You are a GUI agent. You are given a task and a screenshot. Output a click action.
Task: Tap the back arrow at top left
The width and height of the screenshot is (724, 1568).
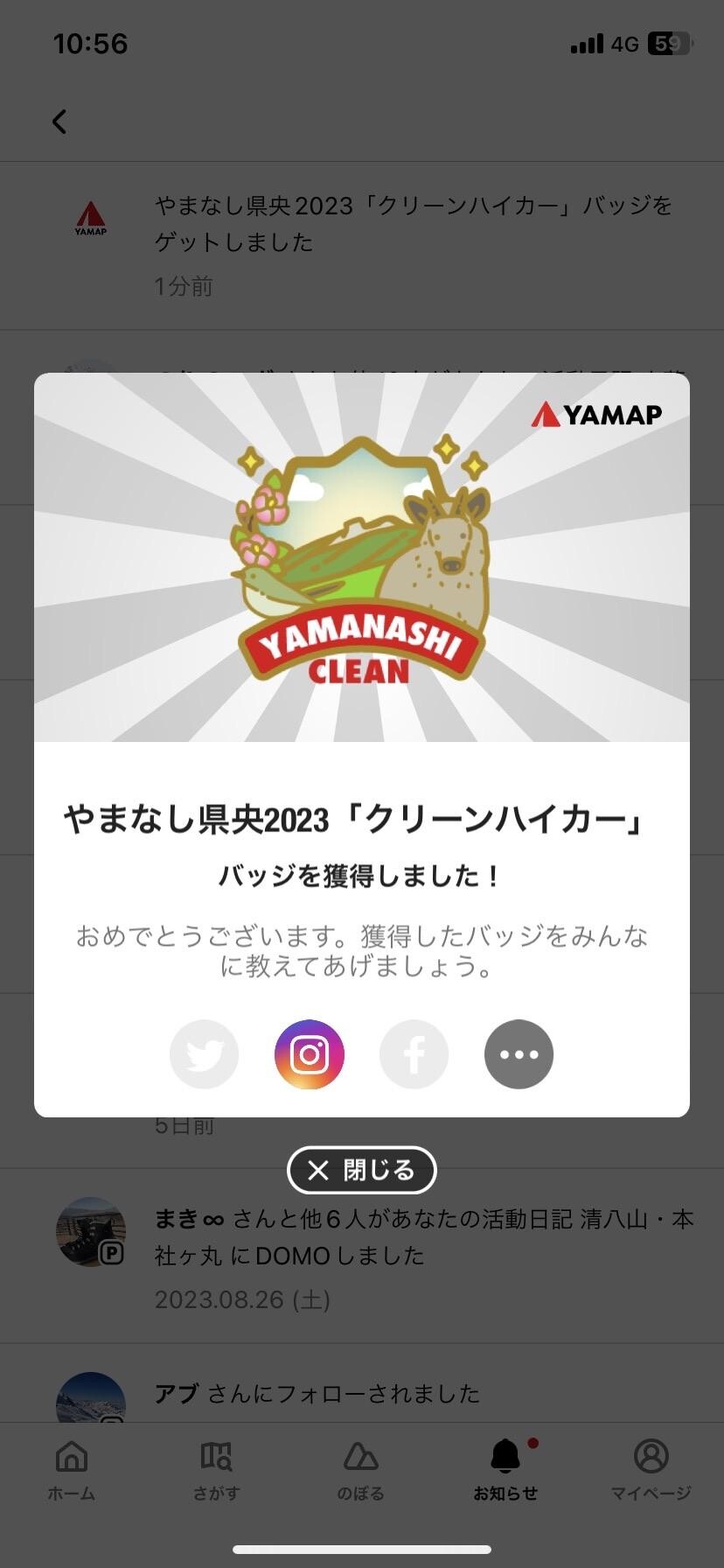59,122
